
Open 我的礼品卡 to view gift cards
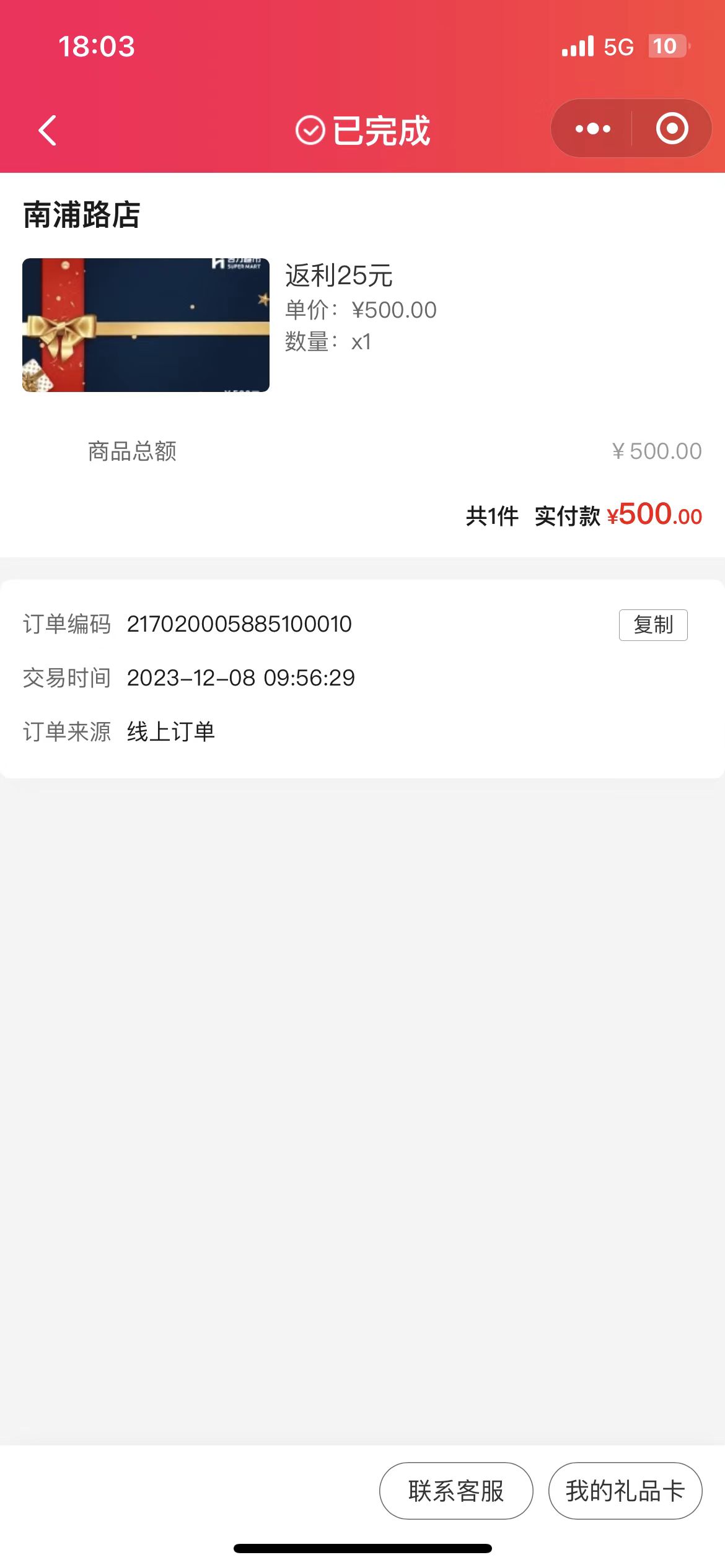[x=625, y=1491]
